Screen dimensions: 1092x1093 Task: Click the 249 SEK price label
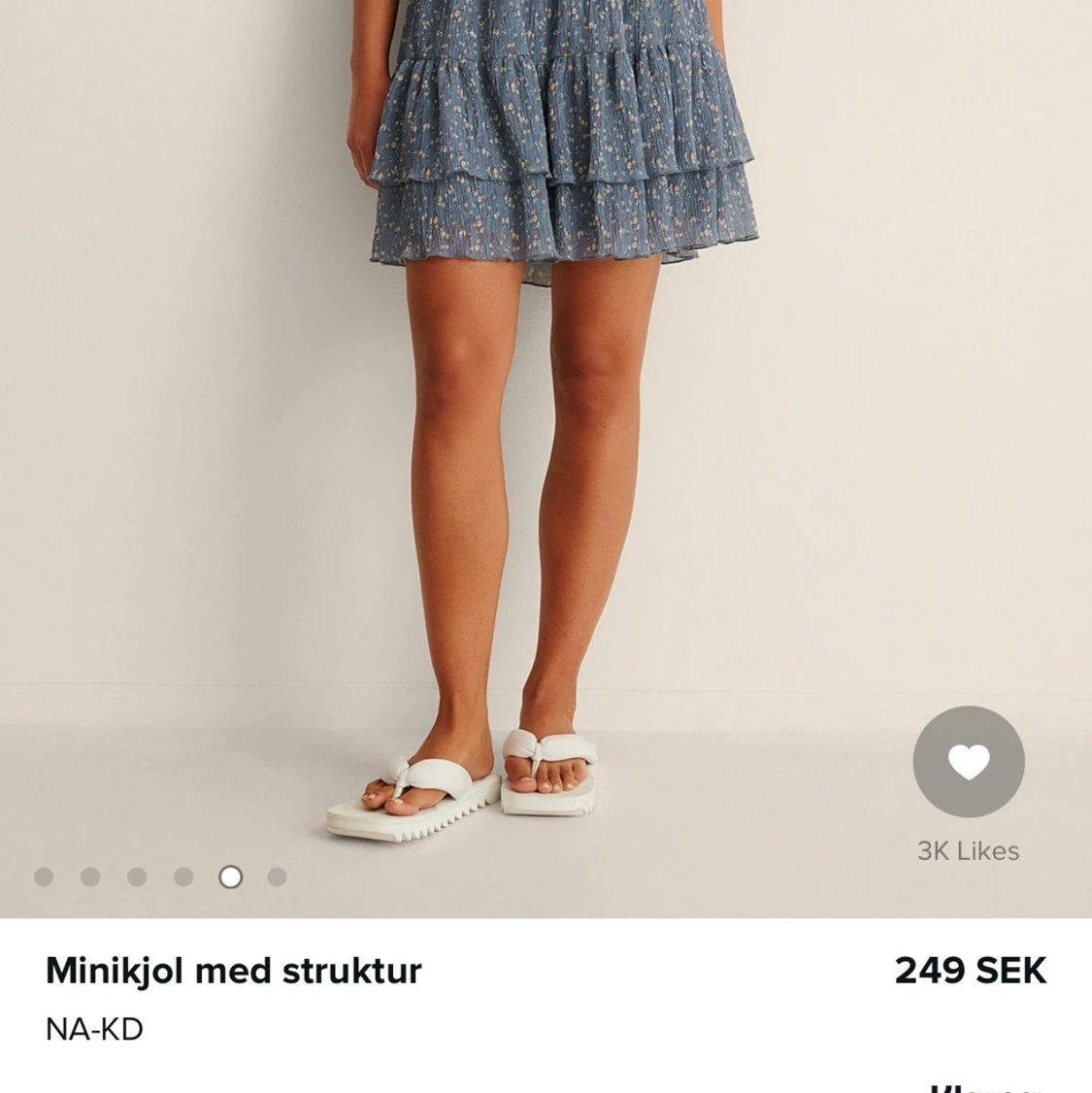[x=968, y=970]
